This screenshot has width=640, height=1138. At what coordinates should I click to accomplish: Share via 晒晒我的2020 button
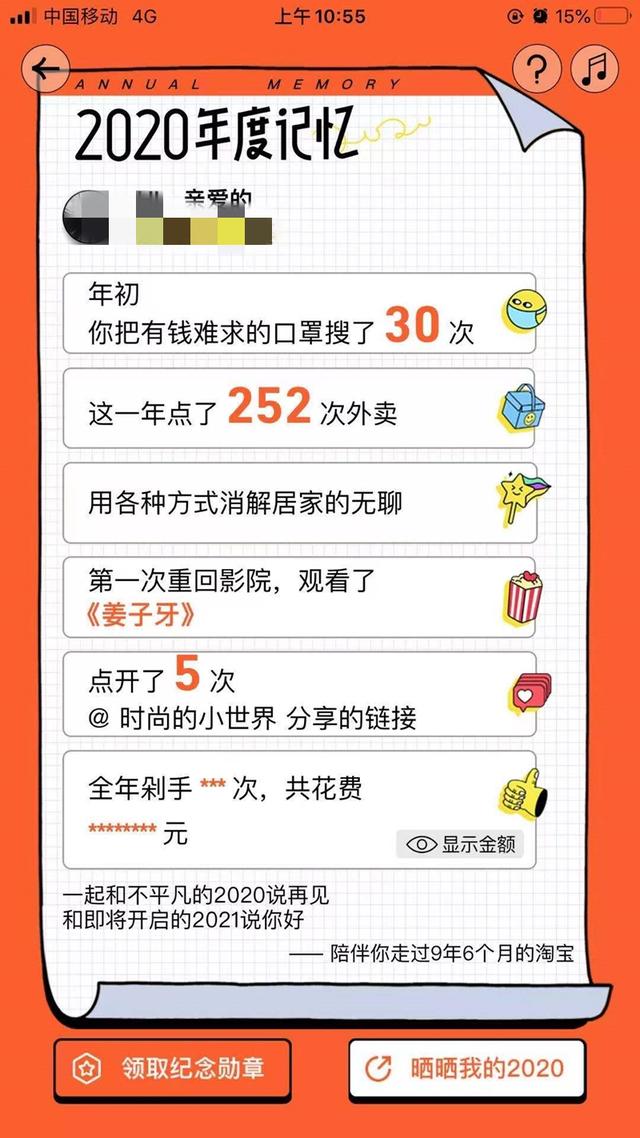click(x=467, y=1068)
